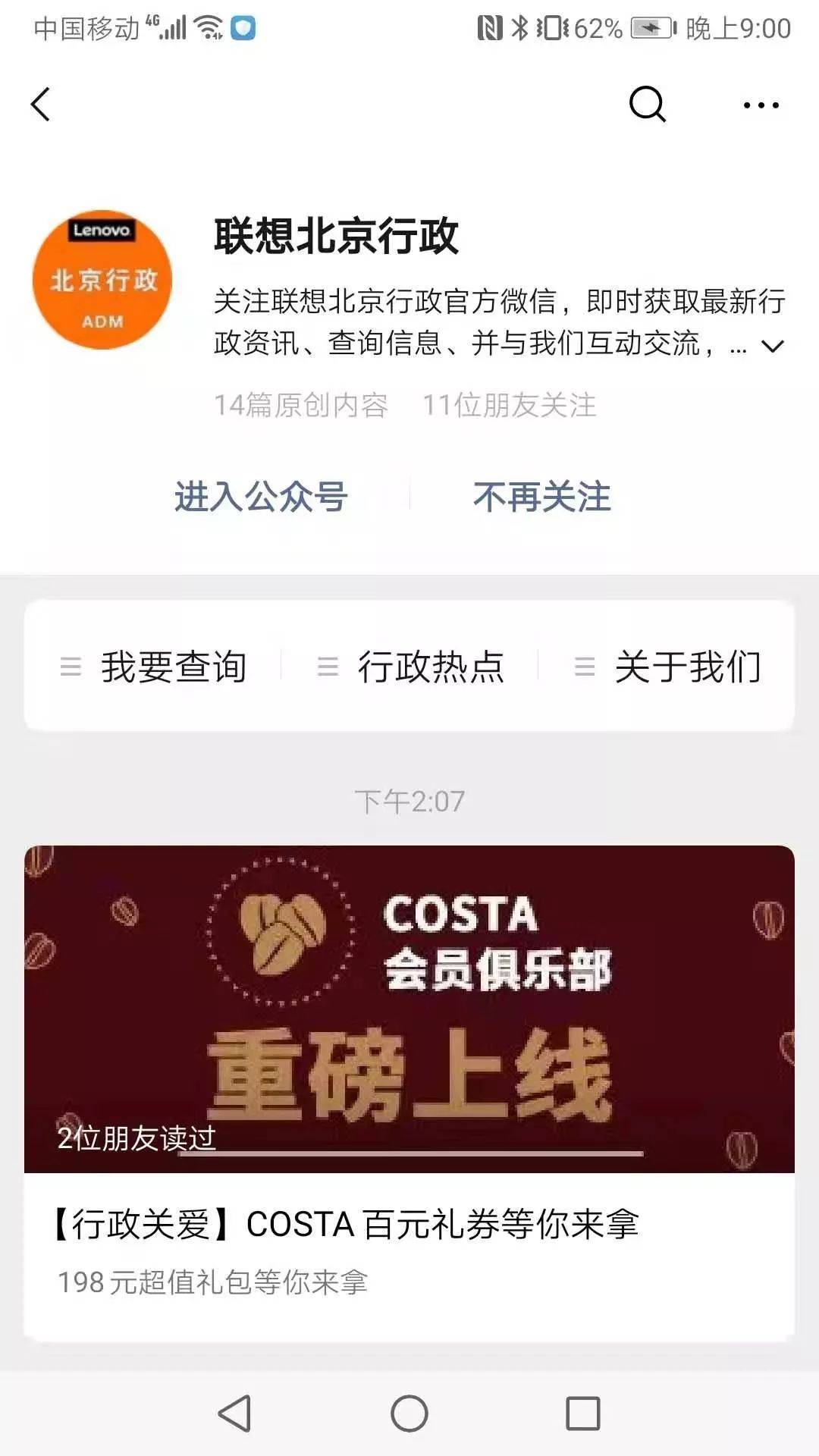Open the 行政热点 menu
Screen dimensions: 819x1456
(410, 667)
